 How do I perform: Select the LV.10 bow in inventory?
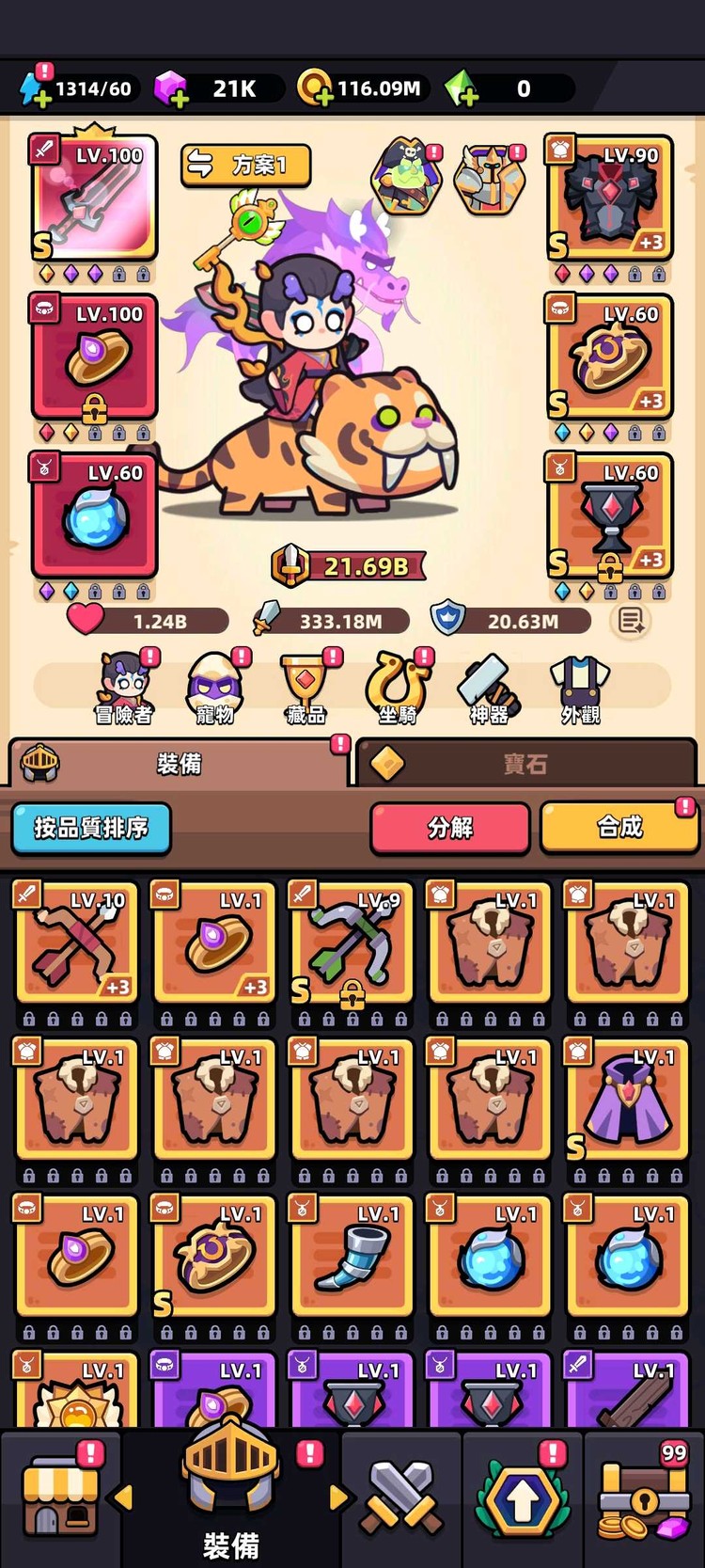pos(77,942)
